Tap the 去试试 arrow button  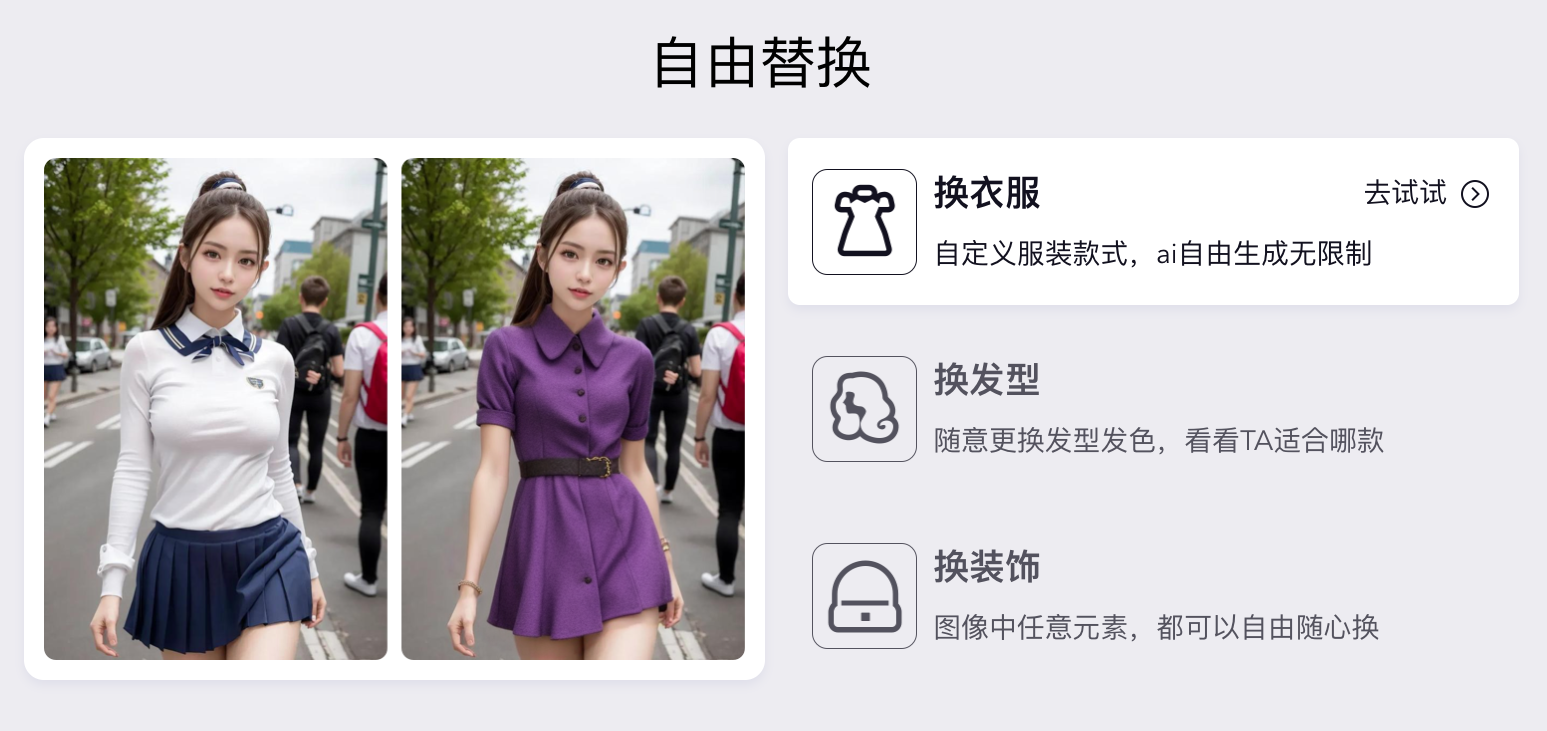point(1474,194)
